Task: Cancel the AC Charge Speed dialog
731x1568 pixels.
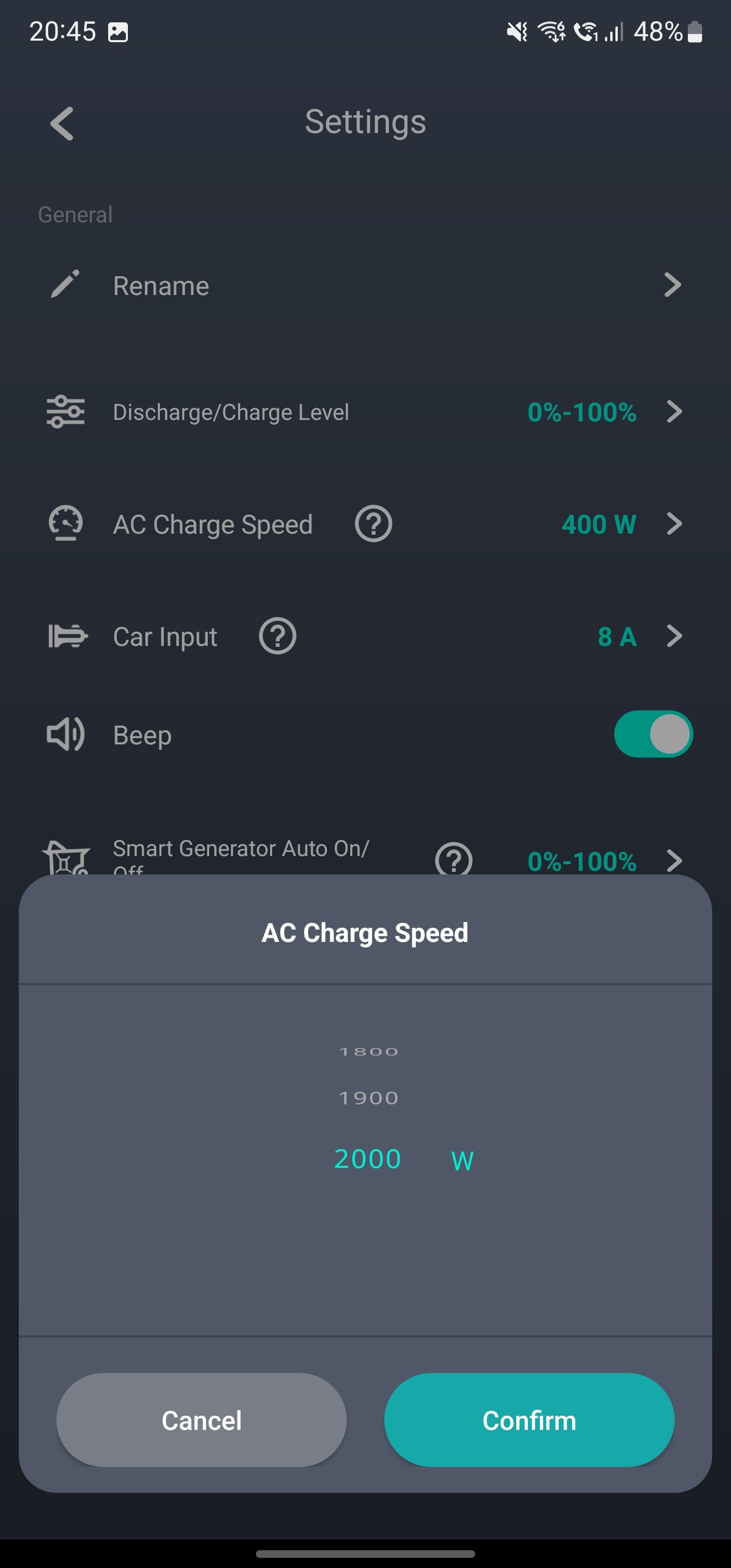Action: tap(202, 1420)
